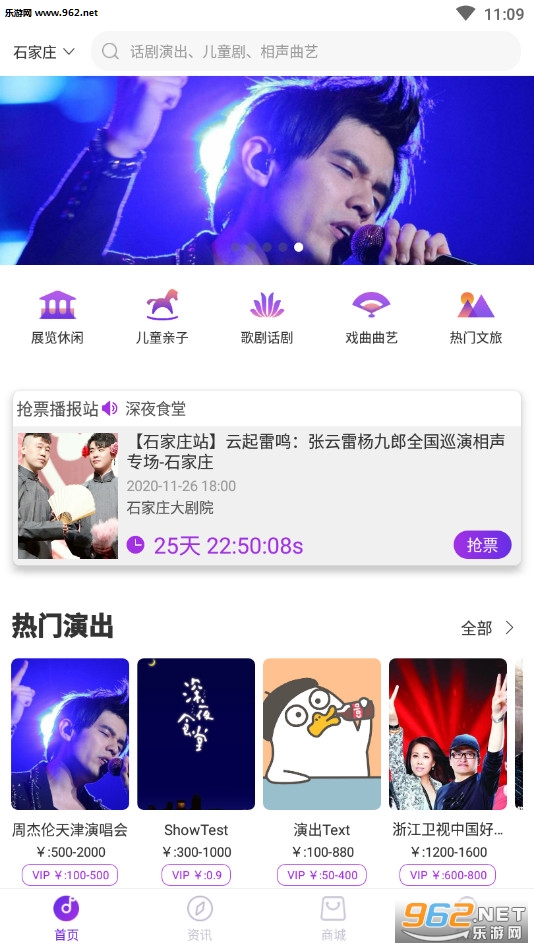Open the 石家庄 city dropdown
The height and width of the screenshot is (949, 534).
tap(44, 52)
